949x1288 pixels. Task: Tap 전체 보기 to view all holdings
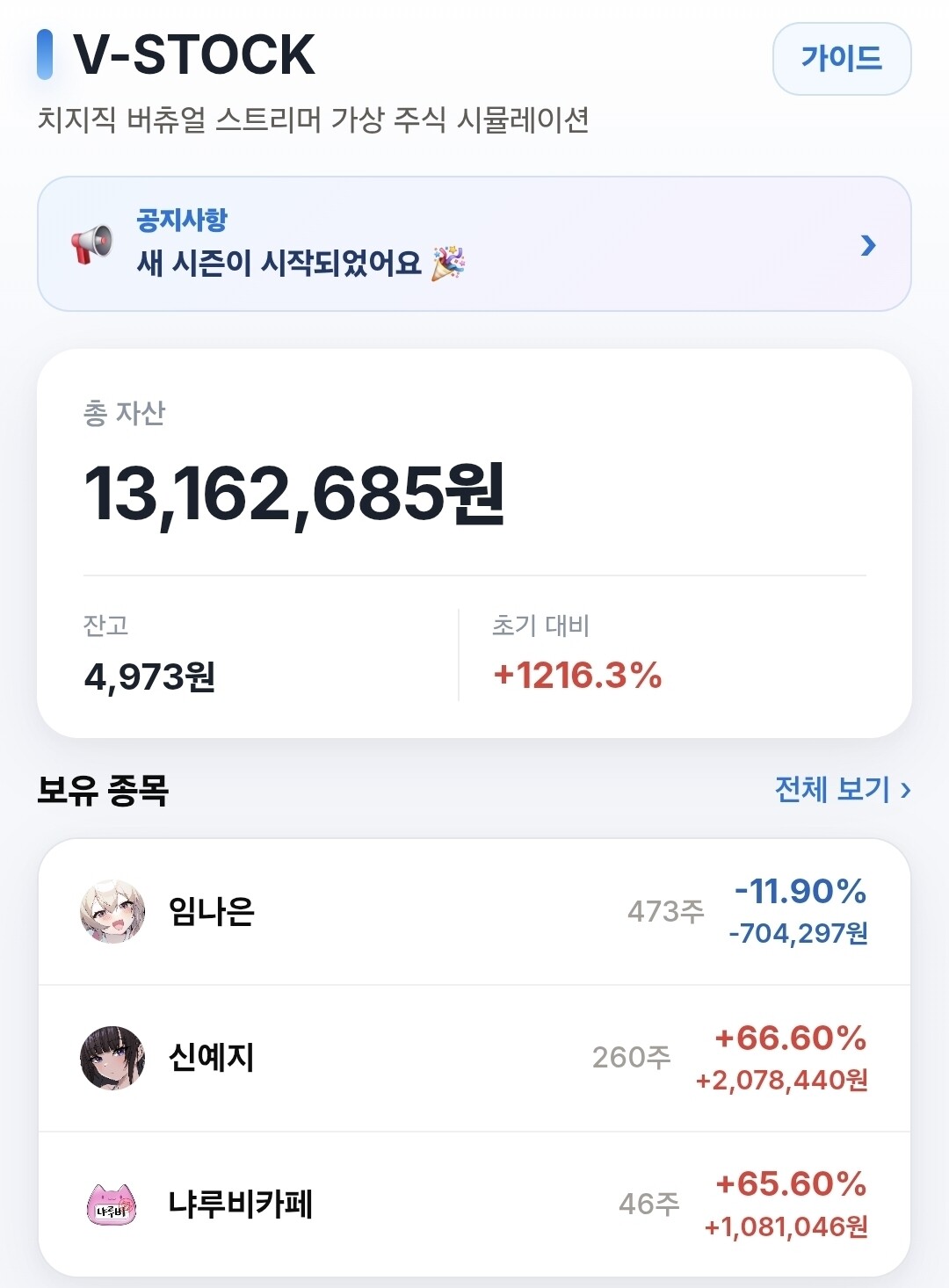coord(842,789)
